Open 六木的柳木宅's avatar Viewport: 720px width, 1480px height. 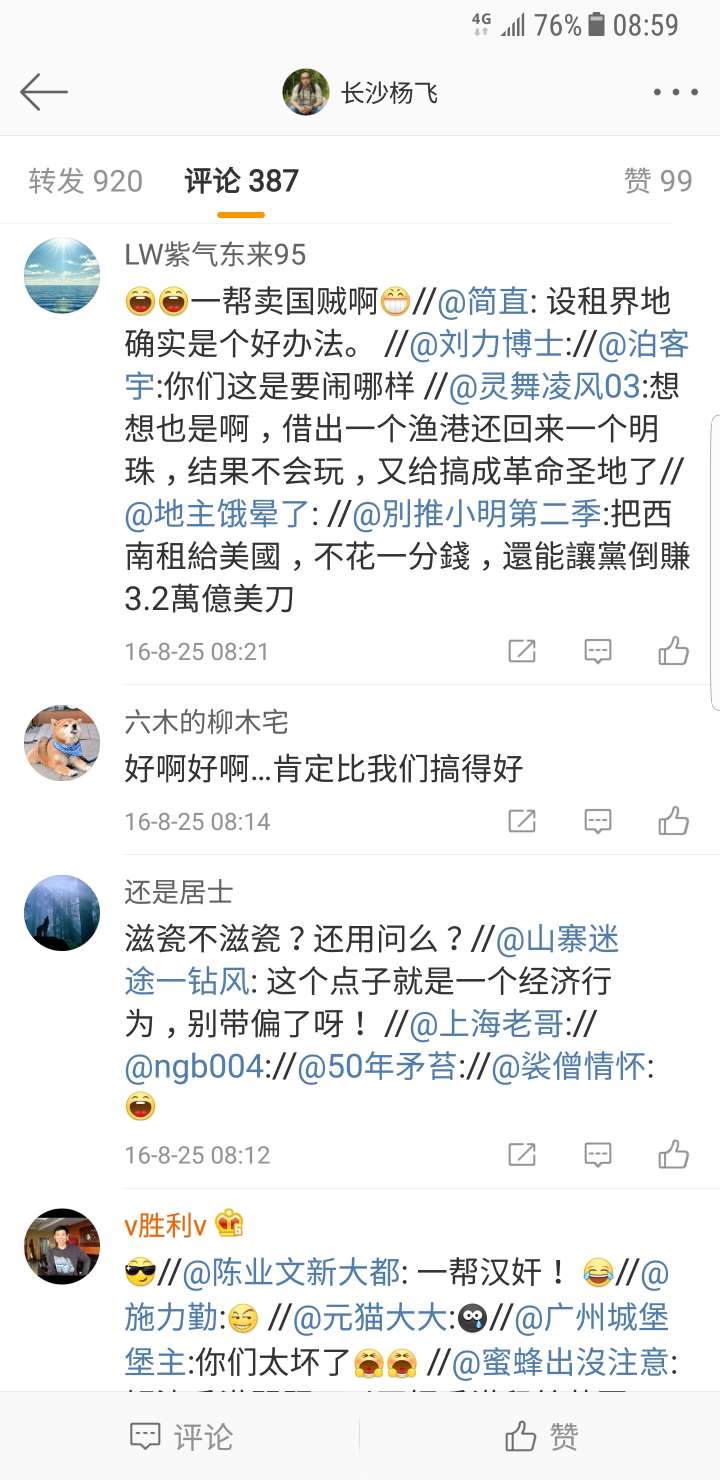[x=62, y=743]
